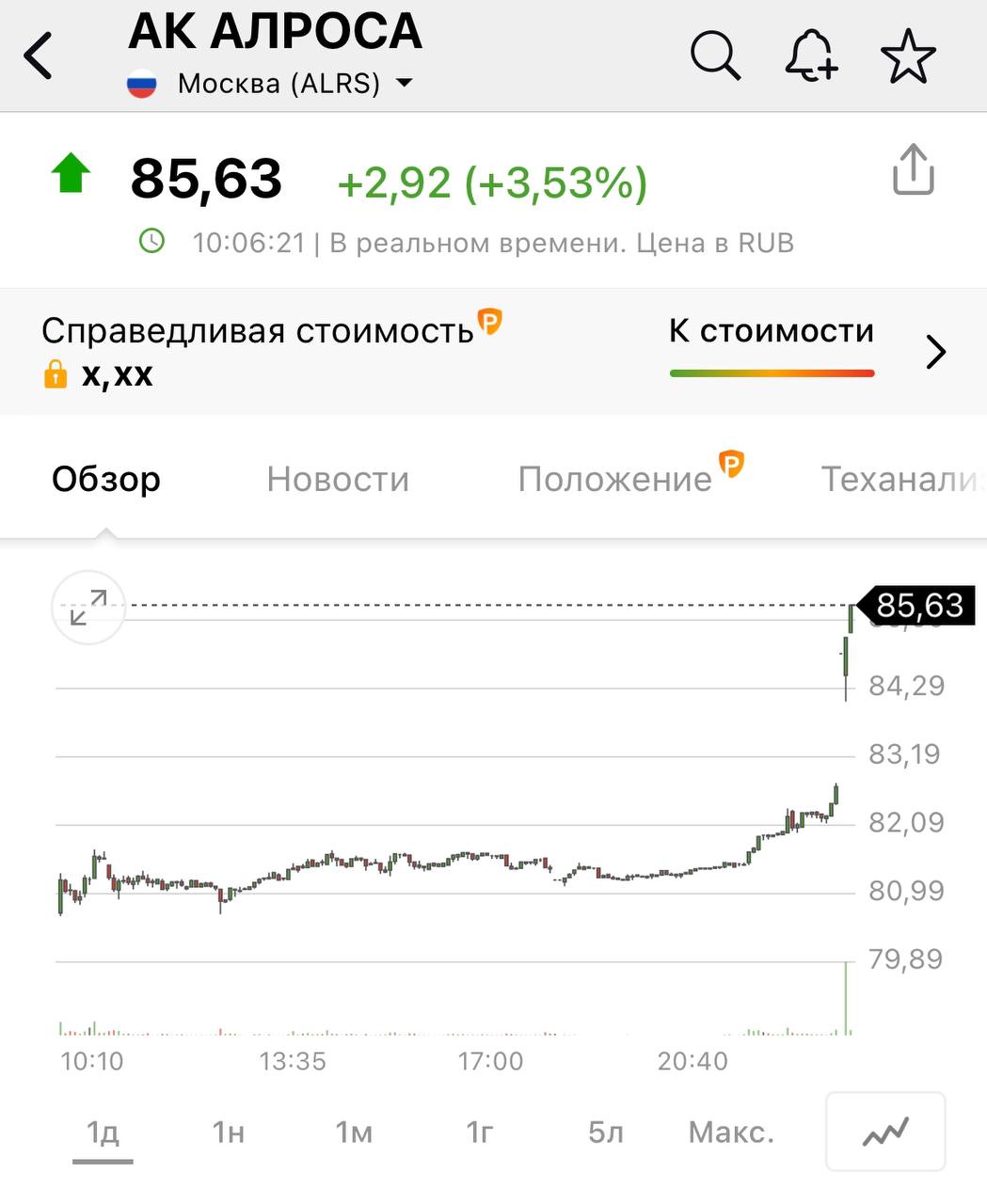Go back using the back arrow
The width and height of the screenshot is (987, 1204).
pyautogui.click(x=39, y=56)
